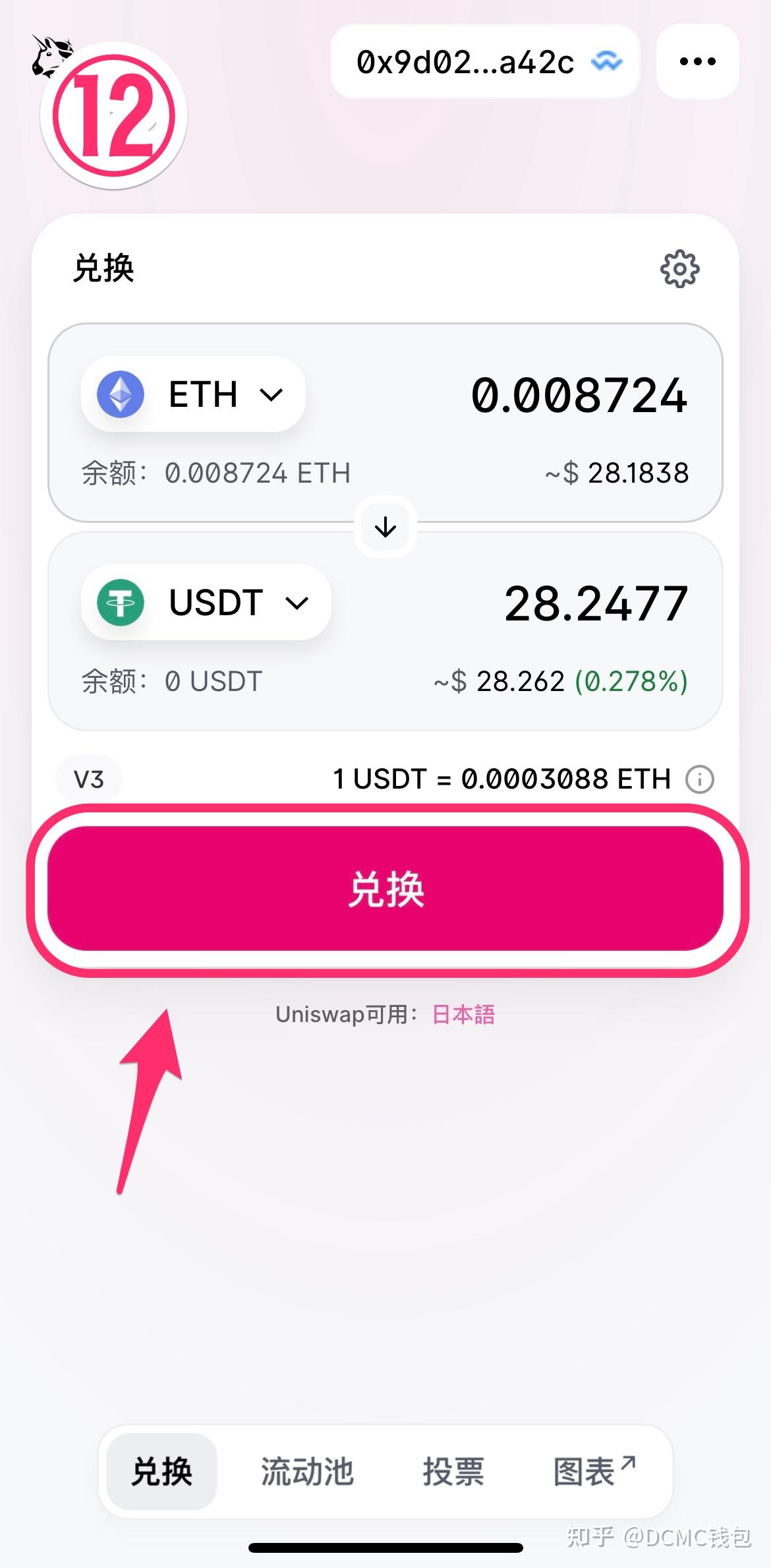Toggle the 1 USDT = 0.0003088 ETH rate
This screenshot has width=771, height=1568.
click(501, 779)
